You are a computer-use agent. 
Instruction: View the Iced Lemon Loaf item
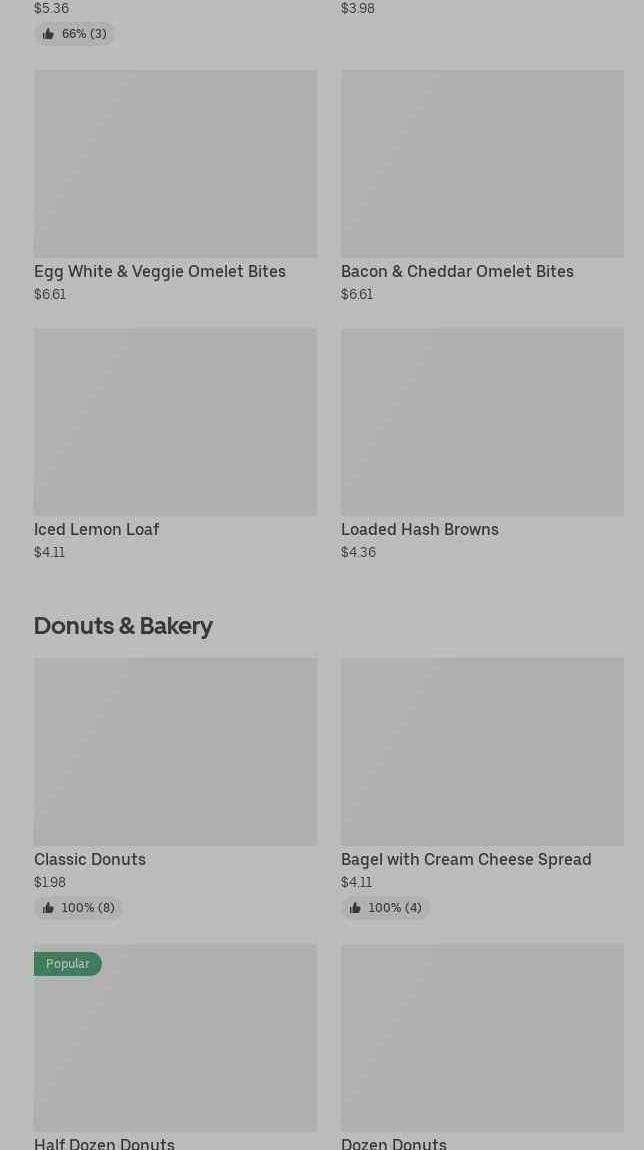(175, 444)
